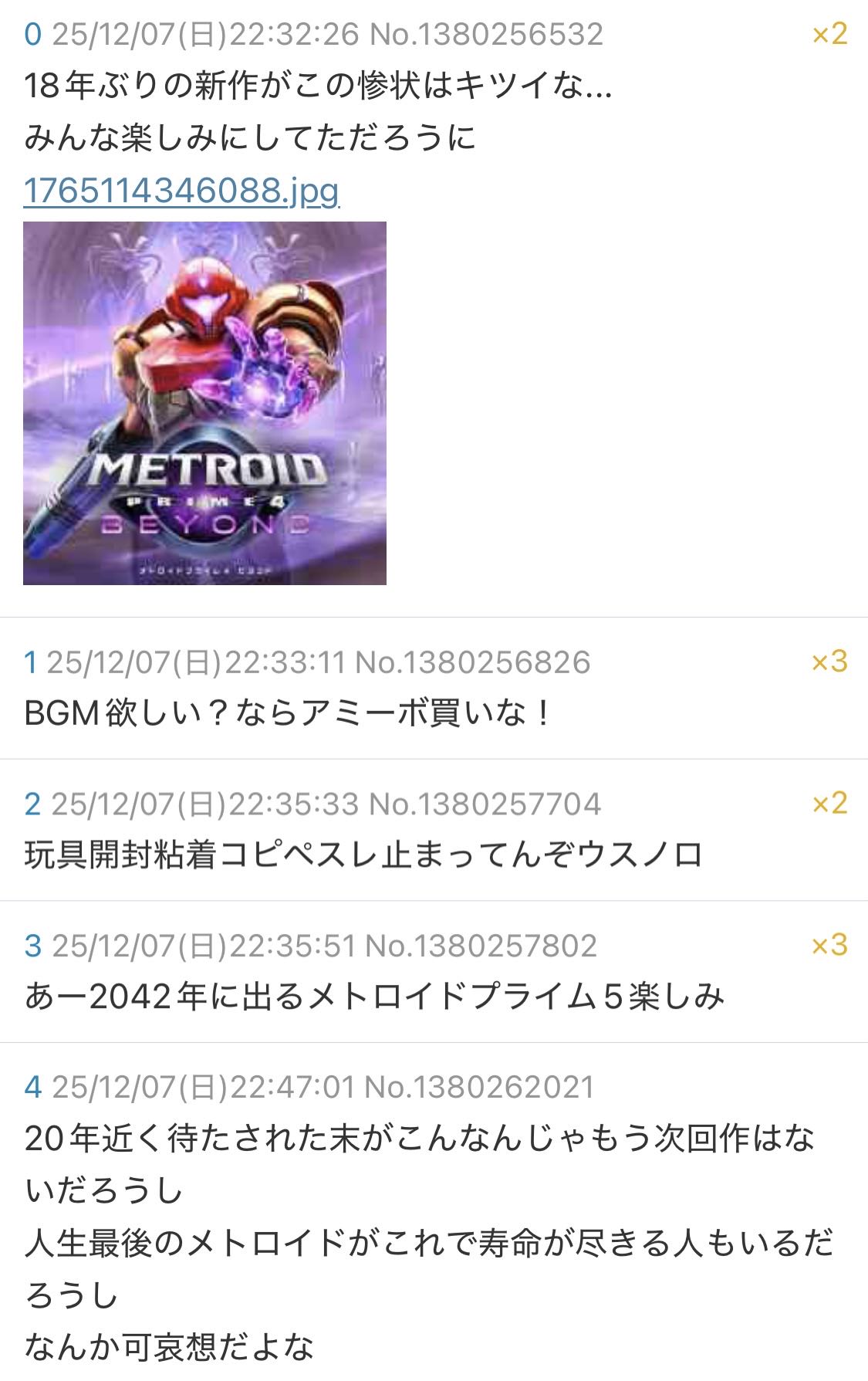Open the 1765114346088.jpg file link
Image resolution: width=868 pixels, height=1381 pixels.
pos(181,190)
